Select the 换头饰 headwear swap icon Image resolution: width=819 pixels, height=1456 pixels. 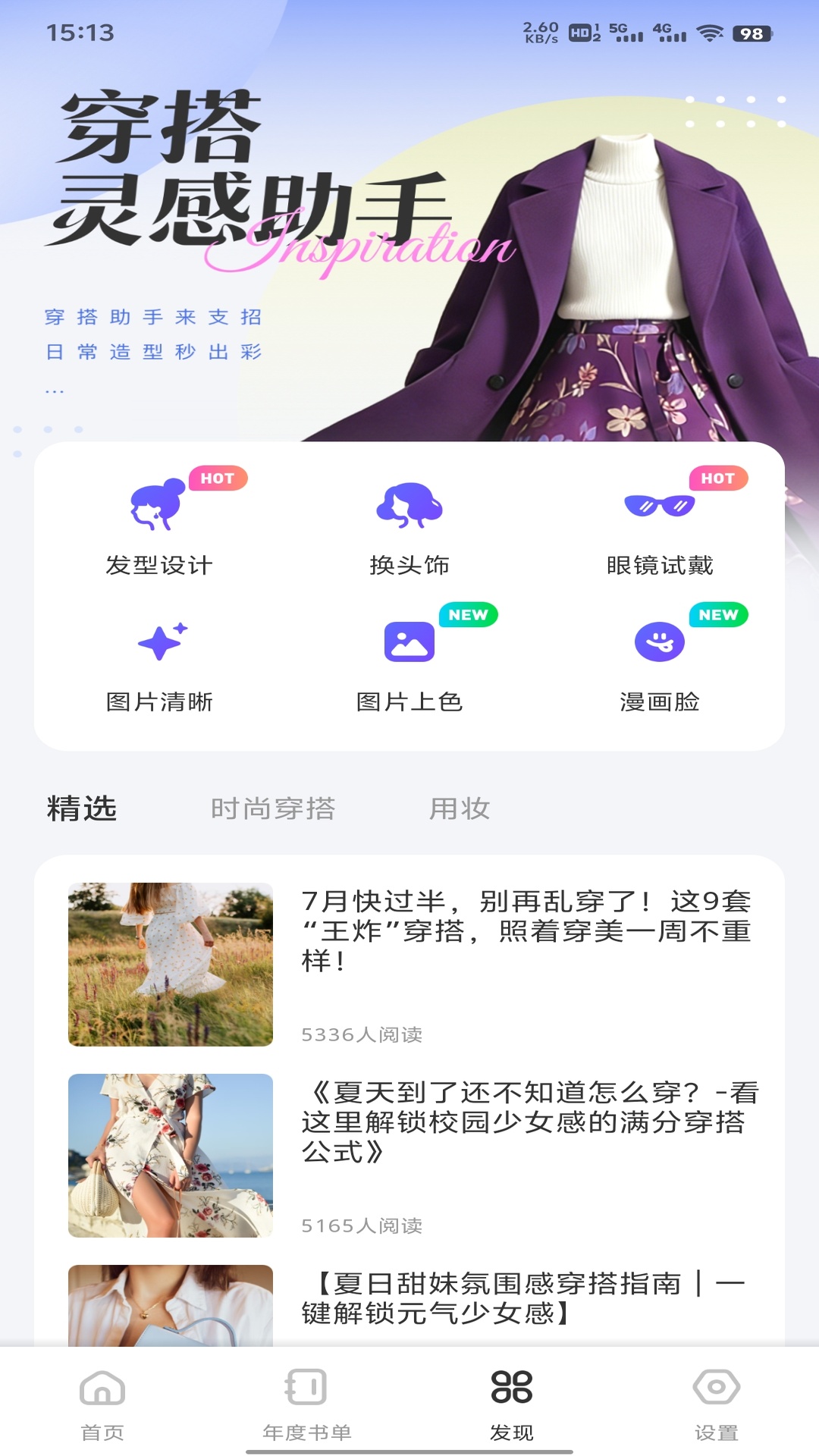coord(409,510)
